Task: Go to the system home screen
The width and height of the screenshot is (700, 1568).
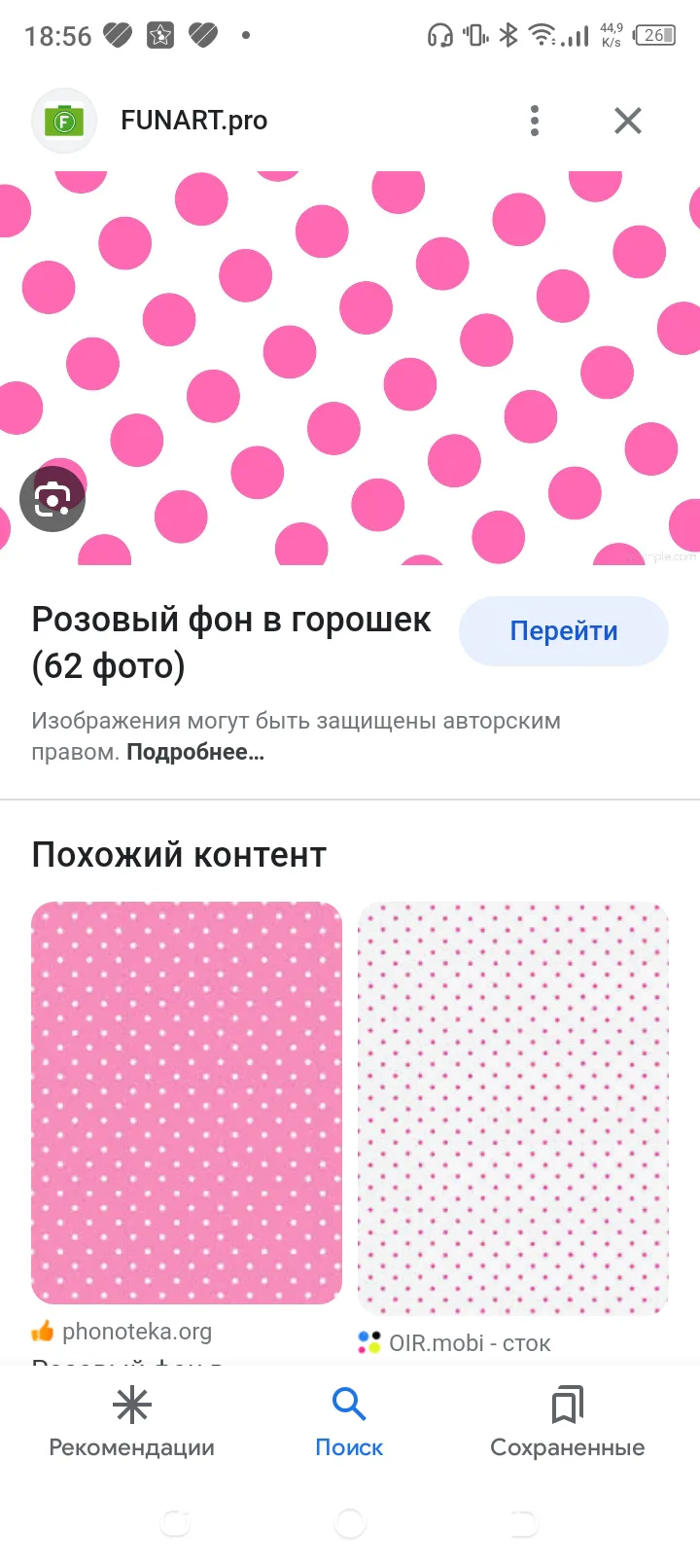Action: point(350,1522)
